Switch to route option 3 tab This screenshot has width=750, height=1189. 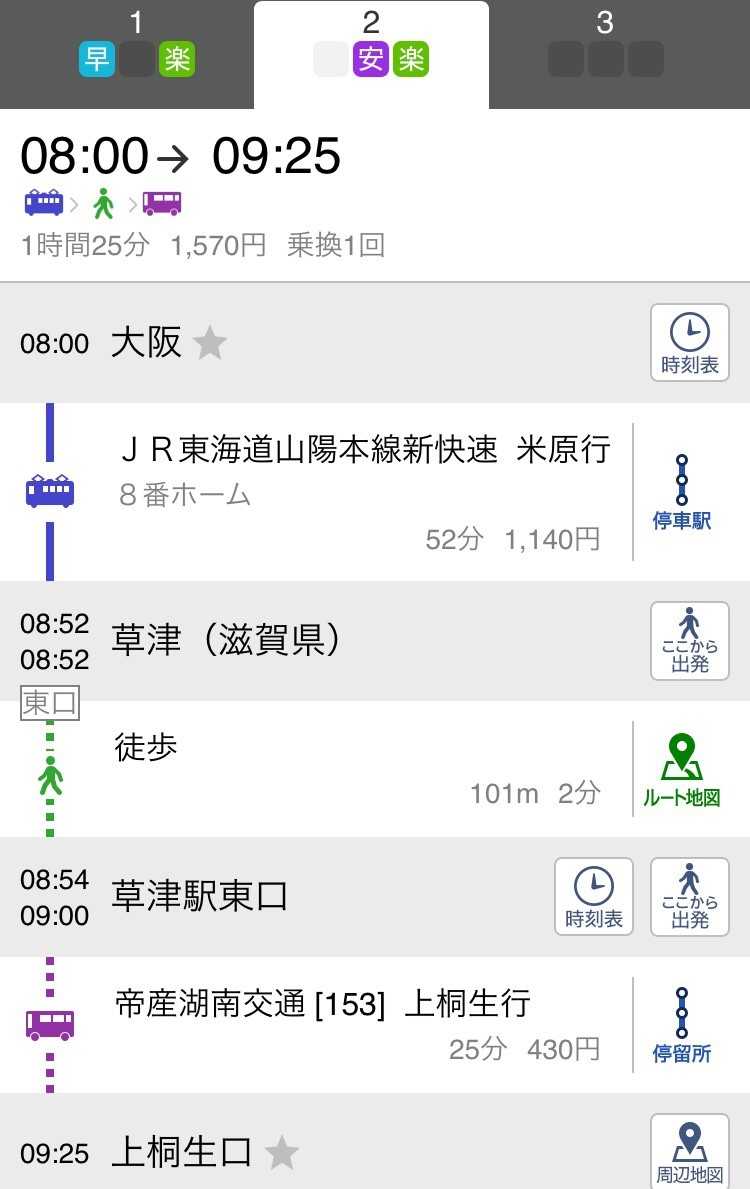(605, 45)
